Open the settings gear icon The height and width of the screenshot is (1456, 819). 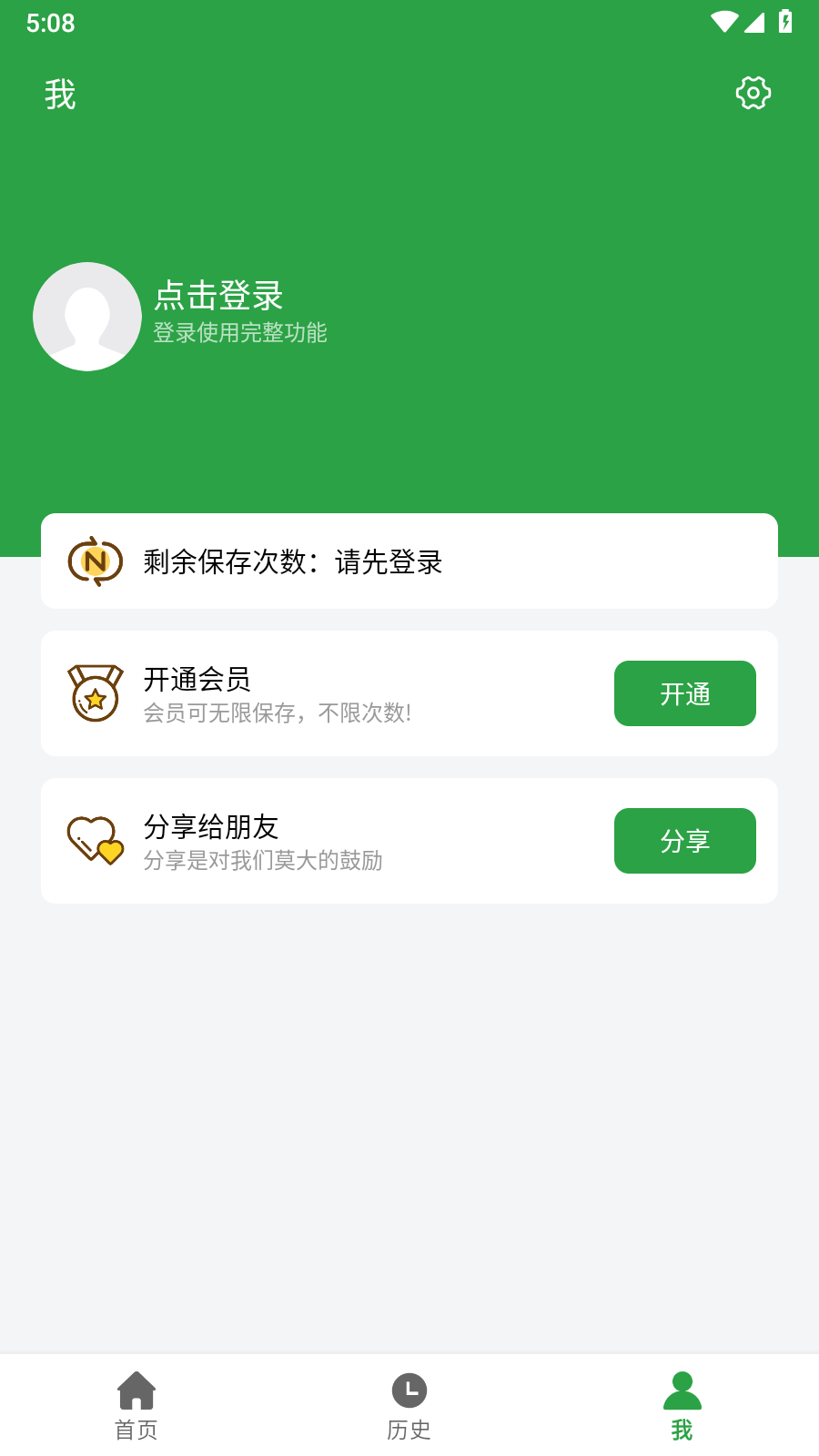tap(753, 93)
